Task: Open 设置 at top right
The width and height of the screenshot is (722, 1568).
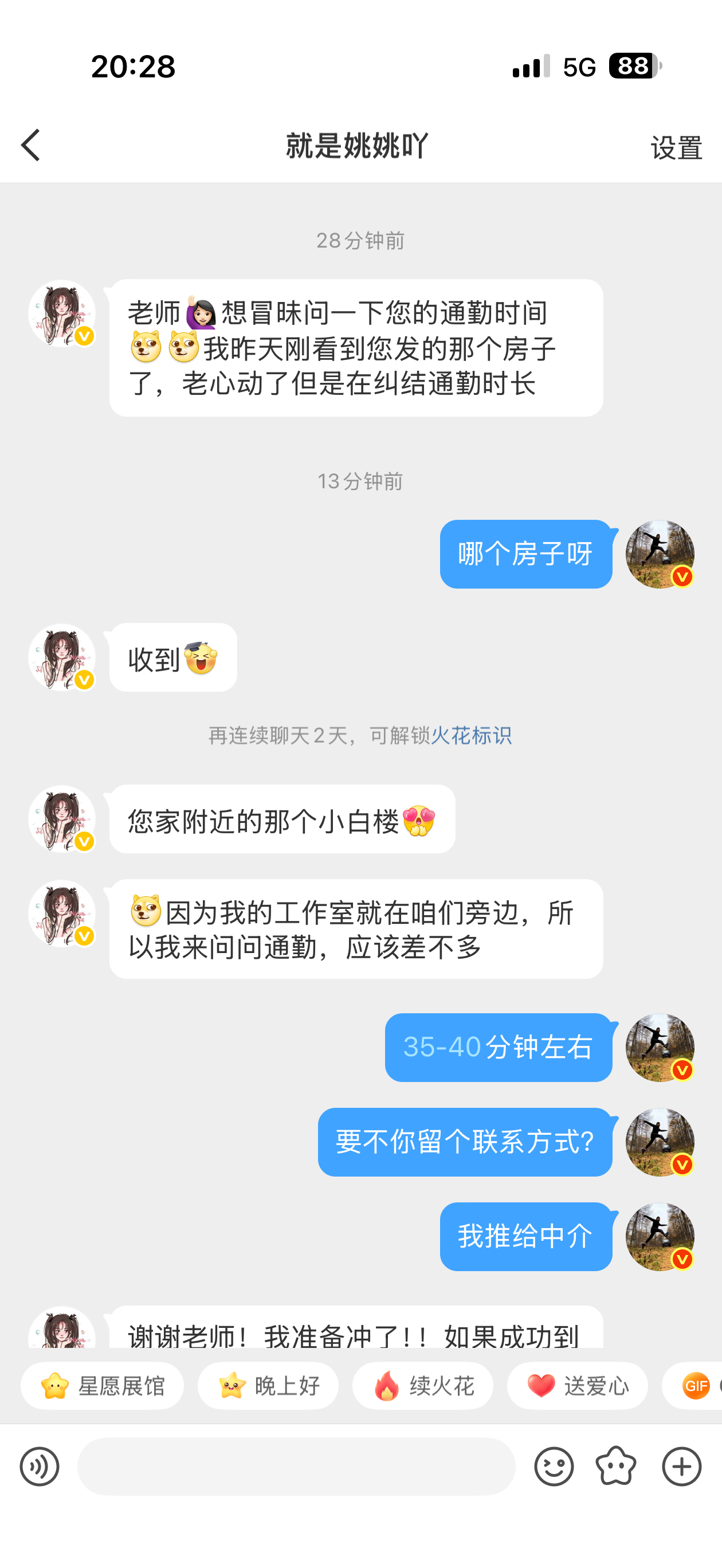Action: (x=676, y=146)
